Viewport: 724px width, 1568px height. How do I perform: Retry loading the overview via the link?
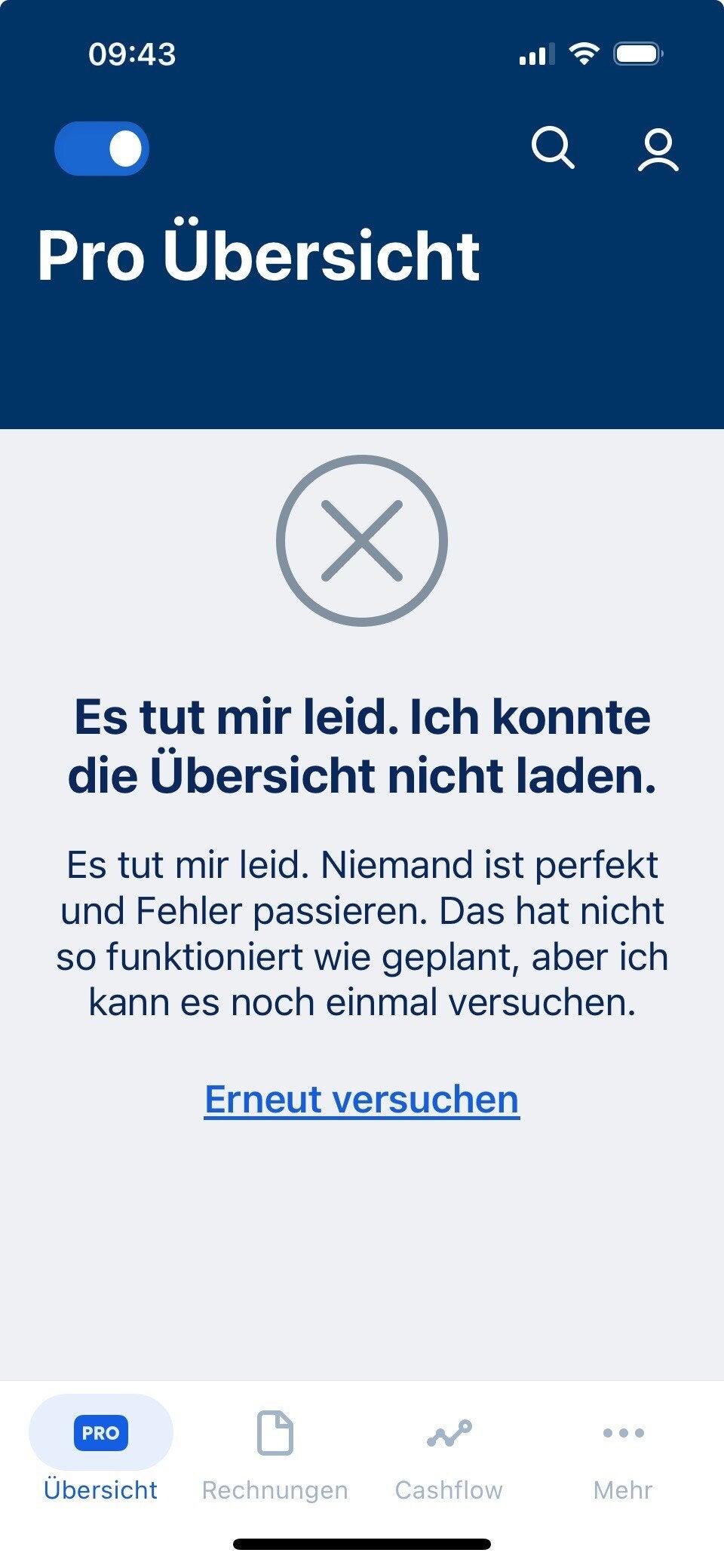pyautogui.click(x=362, y=1100)
